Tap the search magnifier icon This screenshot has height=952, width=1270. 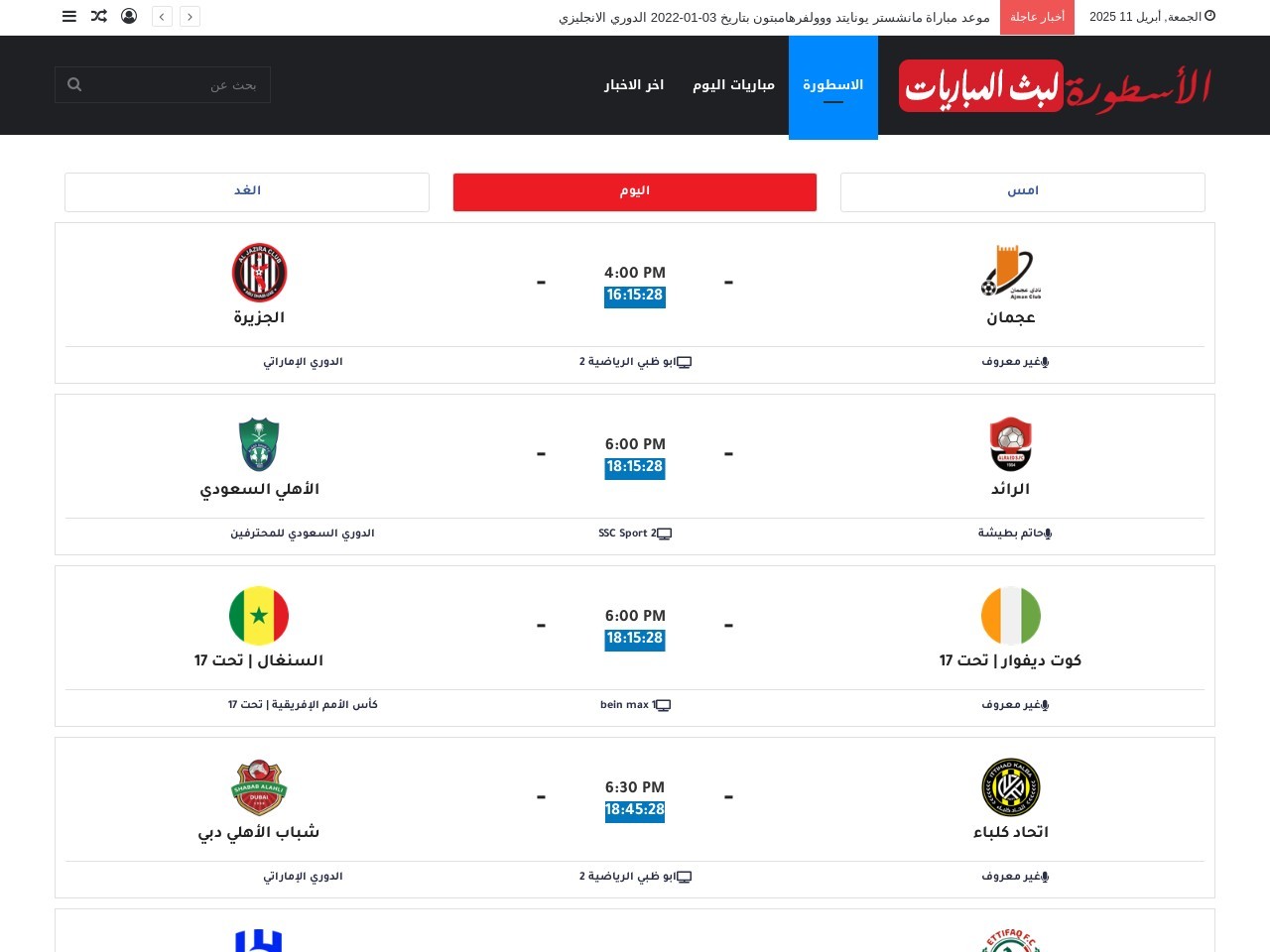click(74, 85)
